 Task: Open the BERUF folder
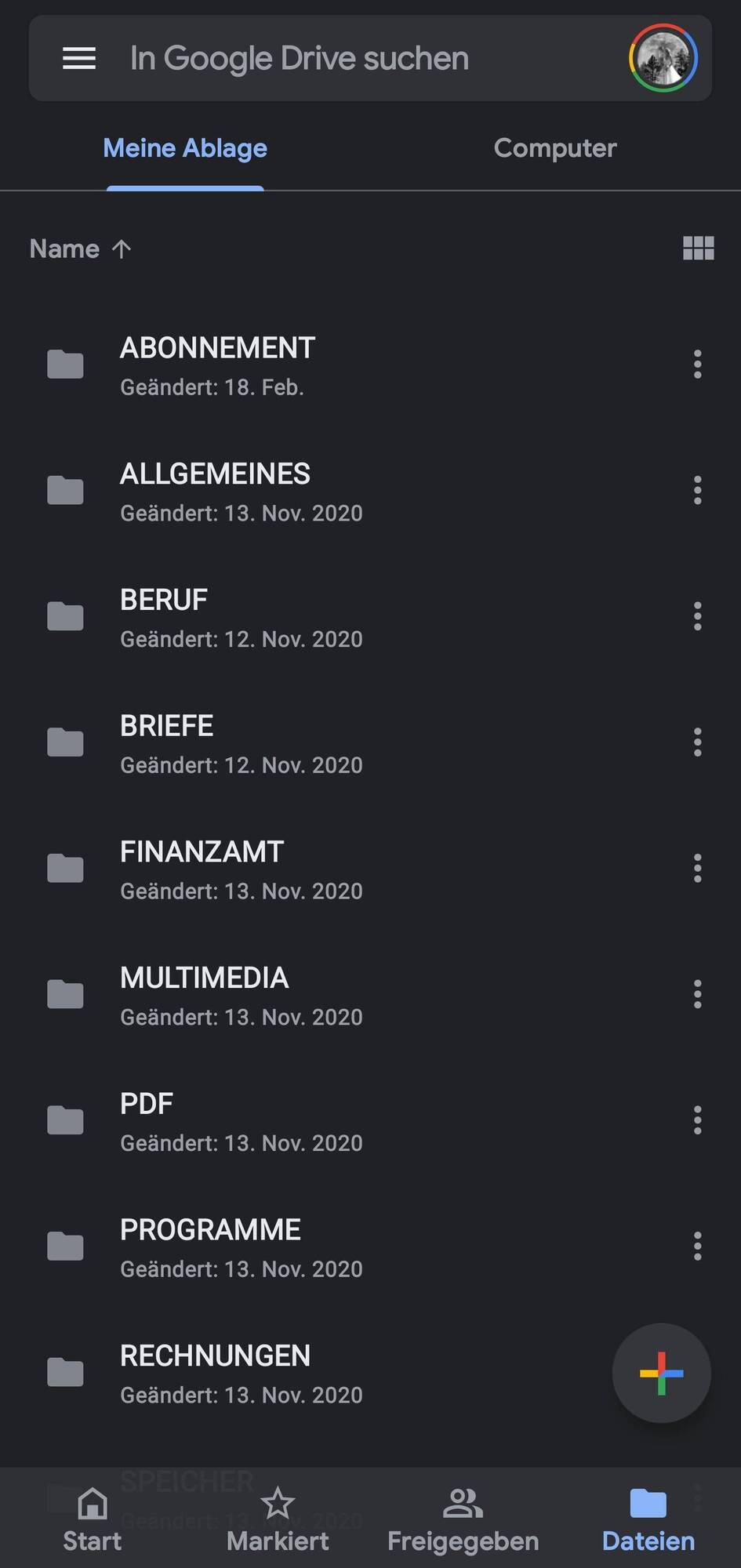163,617
